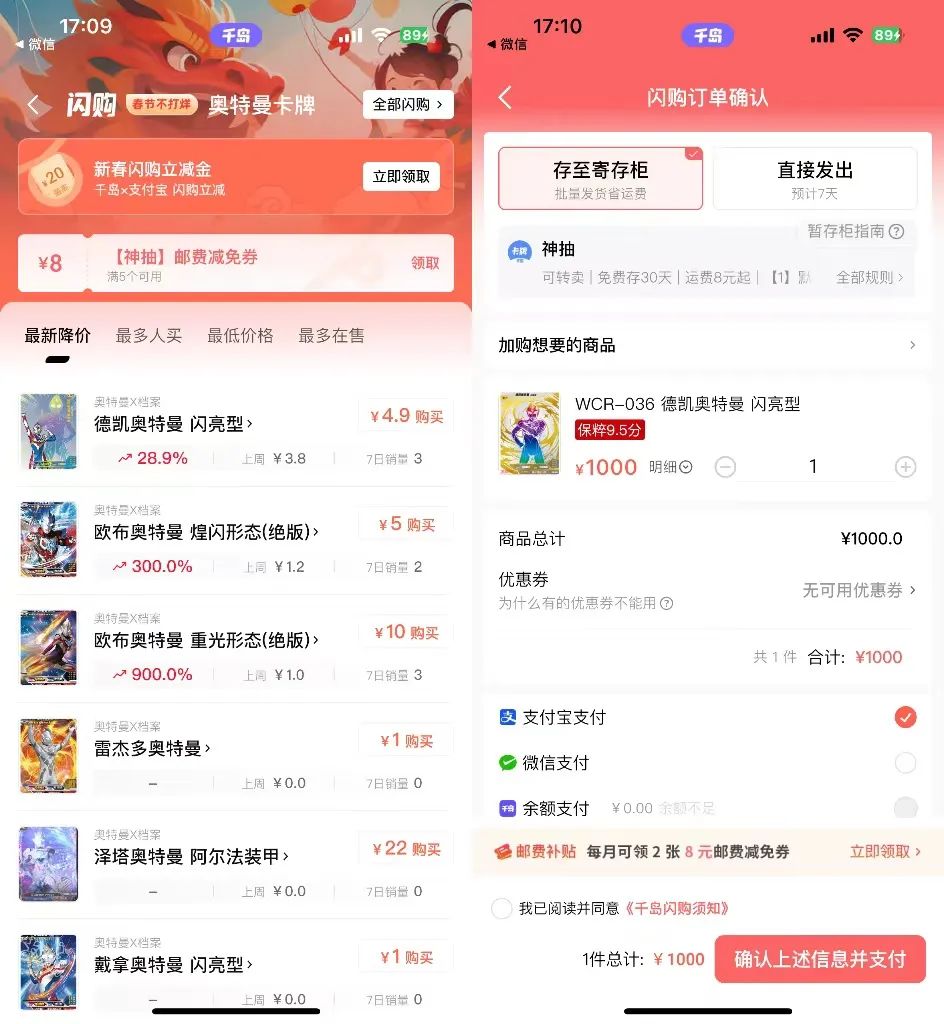Screen dimensions: 944x1024
Task: Expand the 明细 price breakdown
Action: coord(670,467)
